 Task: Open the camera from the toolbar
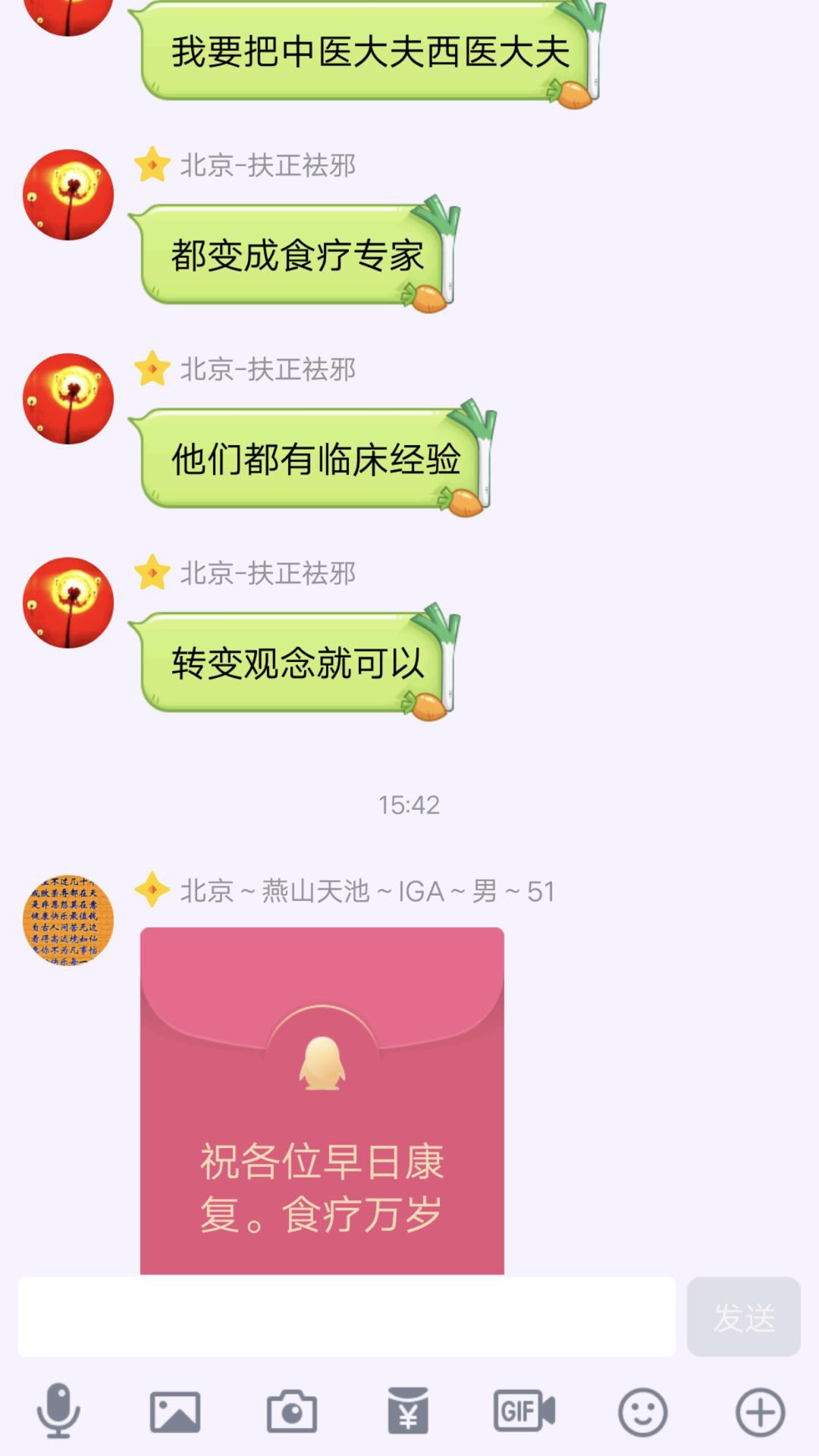pos(292,1411)
